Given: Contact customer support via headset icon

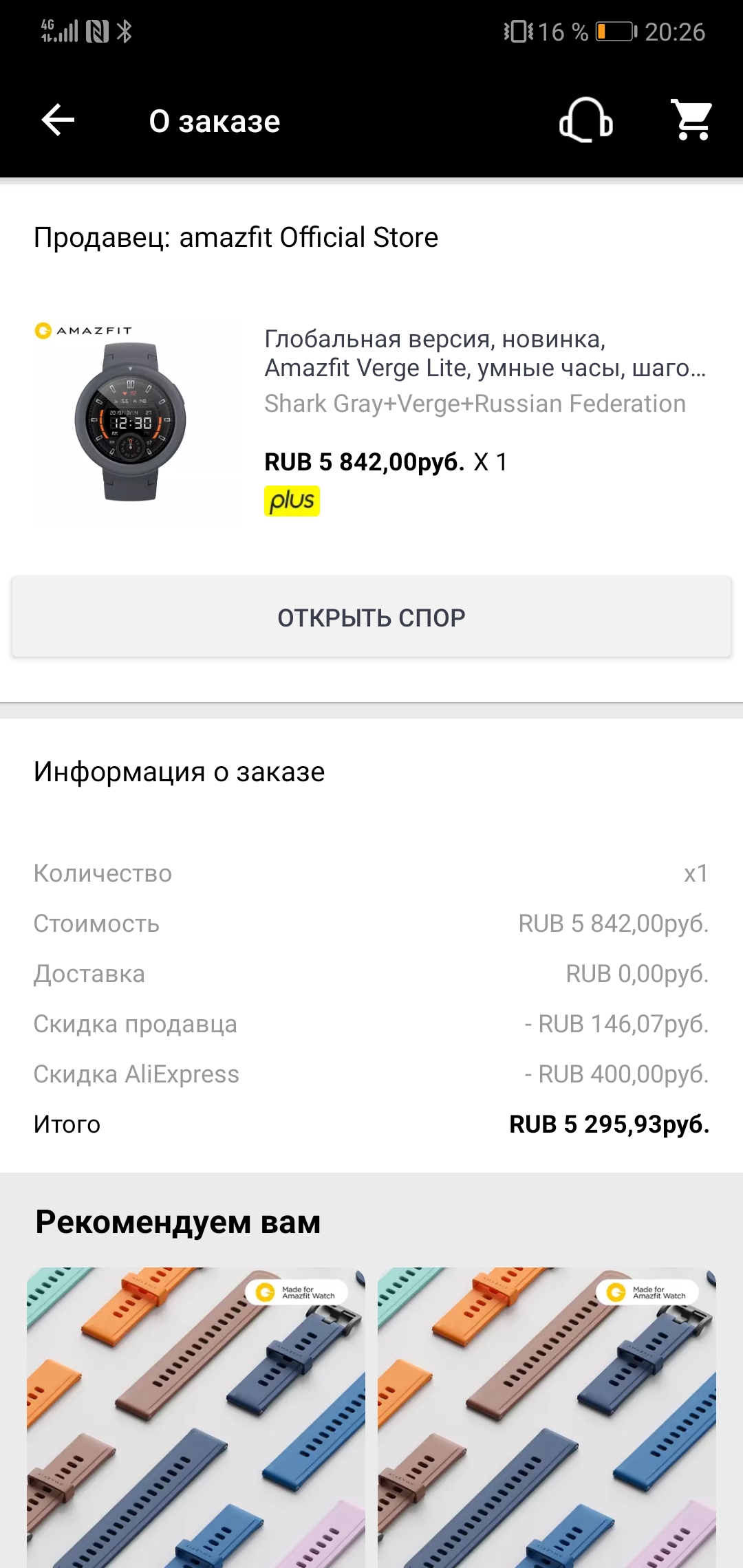Looking at the screenshot, I should [586, 120].
